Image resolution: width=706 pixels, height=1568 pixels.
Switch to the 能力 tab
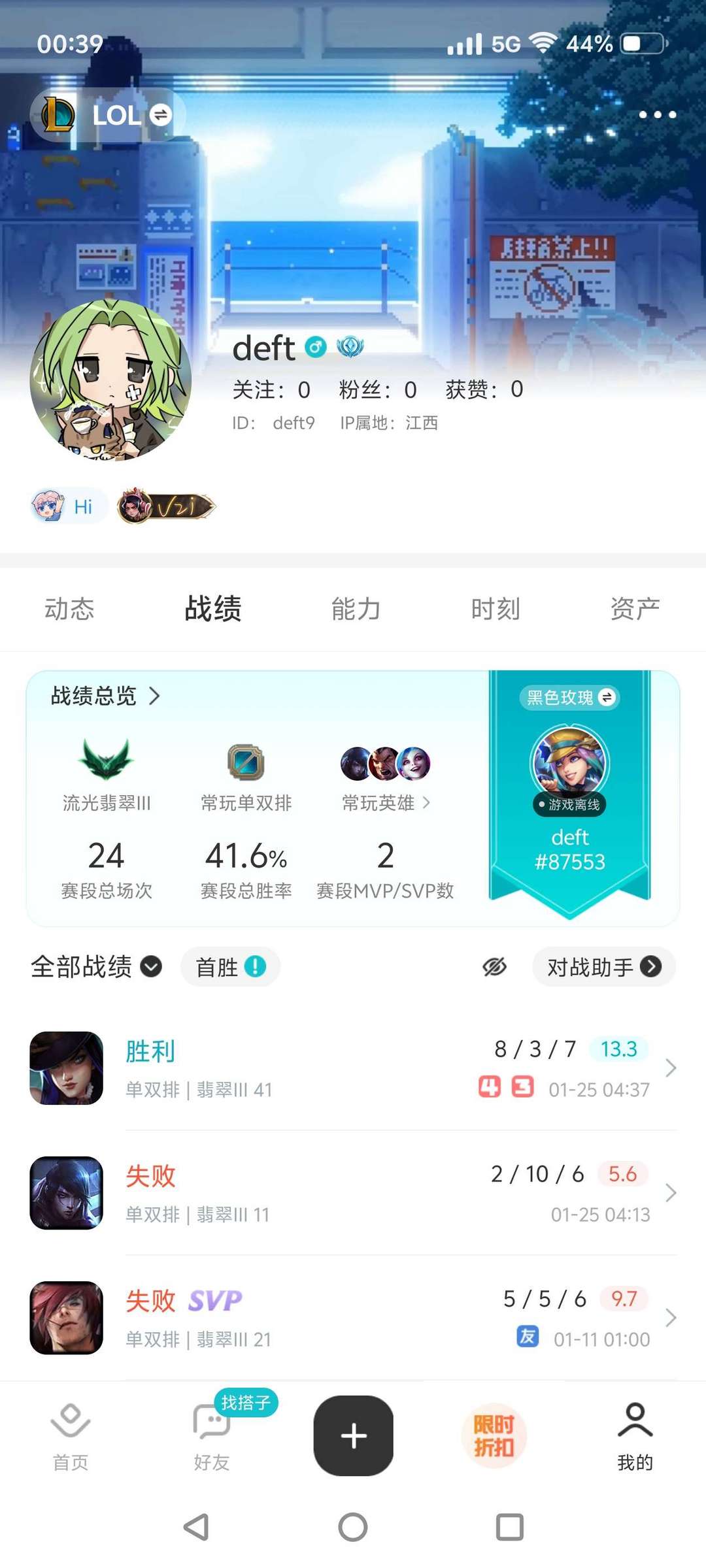coord(356,609)
